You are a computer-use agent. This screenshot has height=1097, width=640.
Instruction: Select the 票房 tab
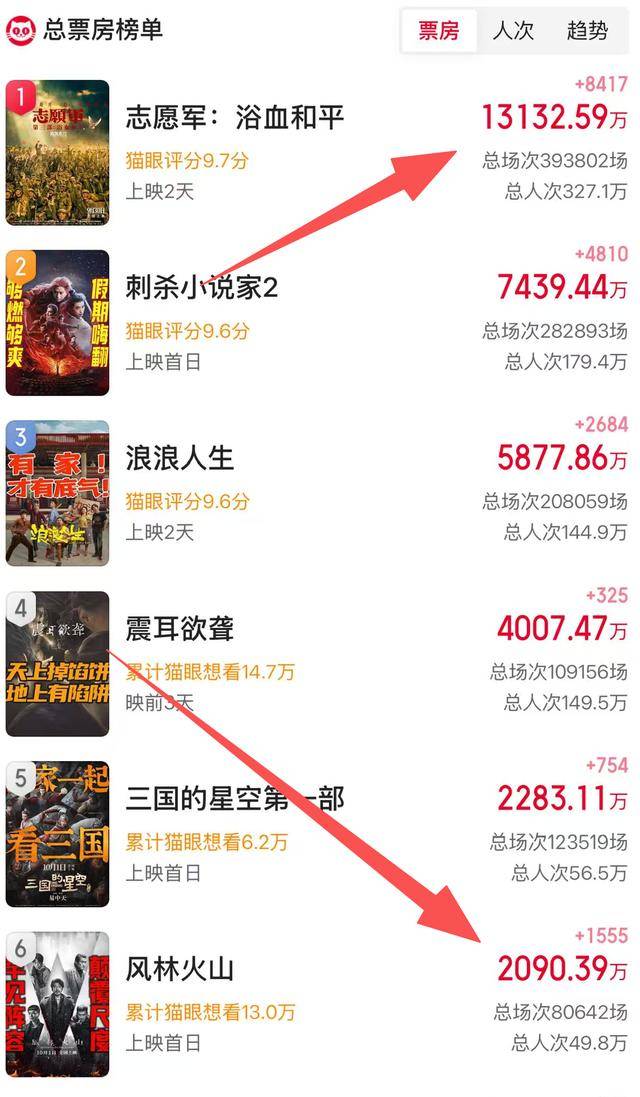(x=439, y=31)
